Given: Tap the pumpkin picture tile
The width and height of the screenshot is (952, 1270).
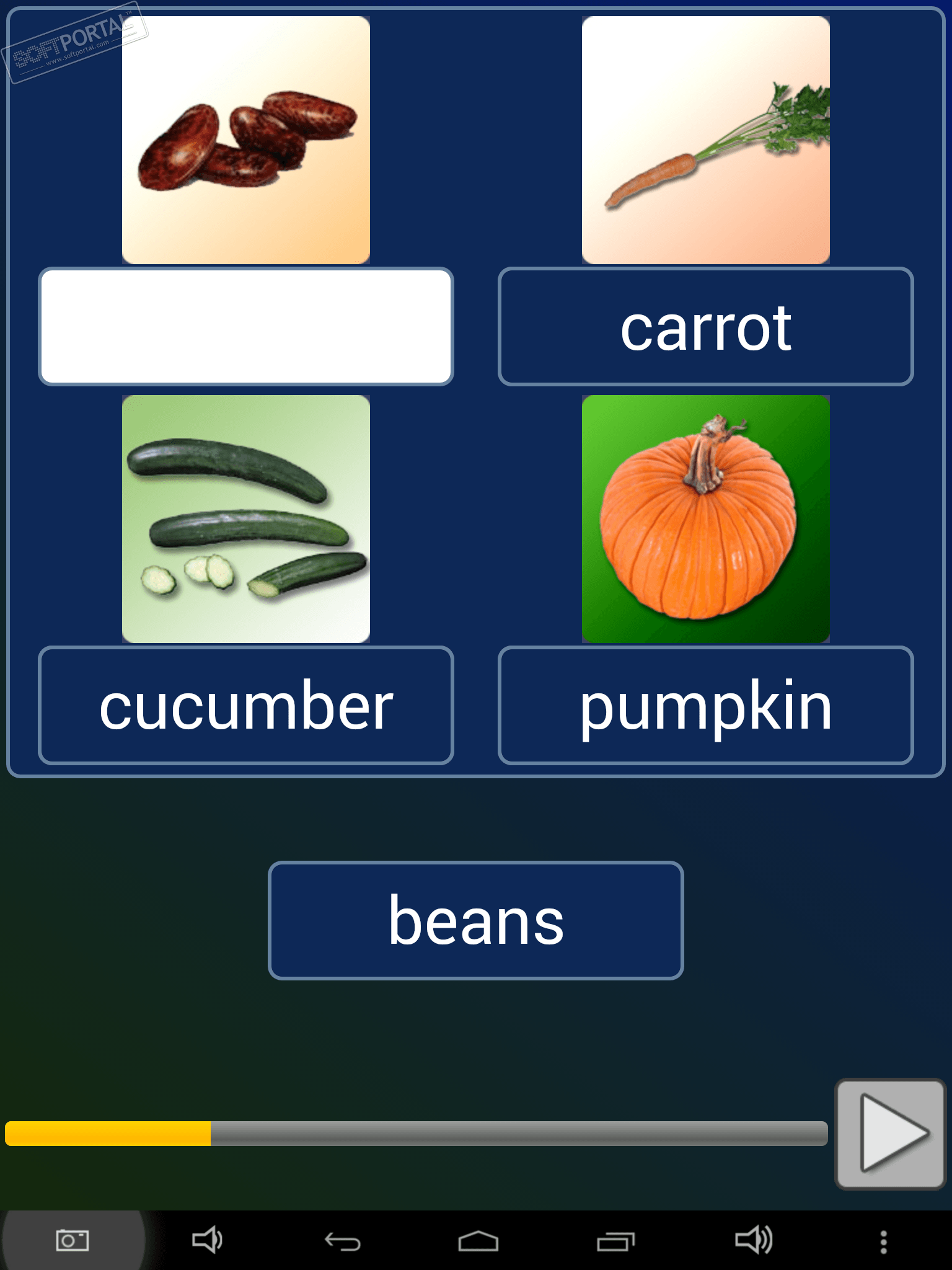Looking at the screenshot, I should (x=705, y=519).
